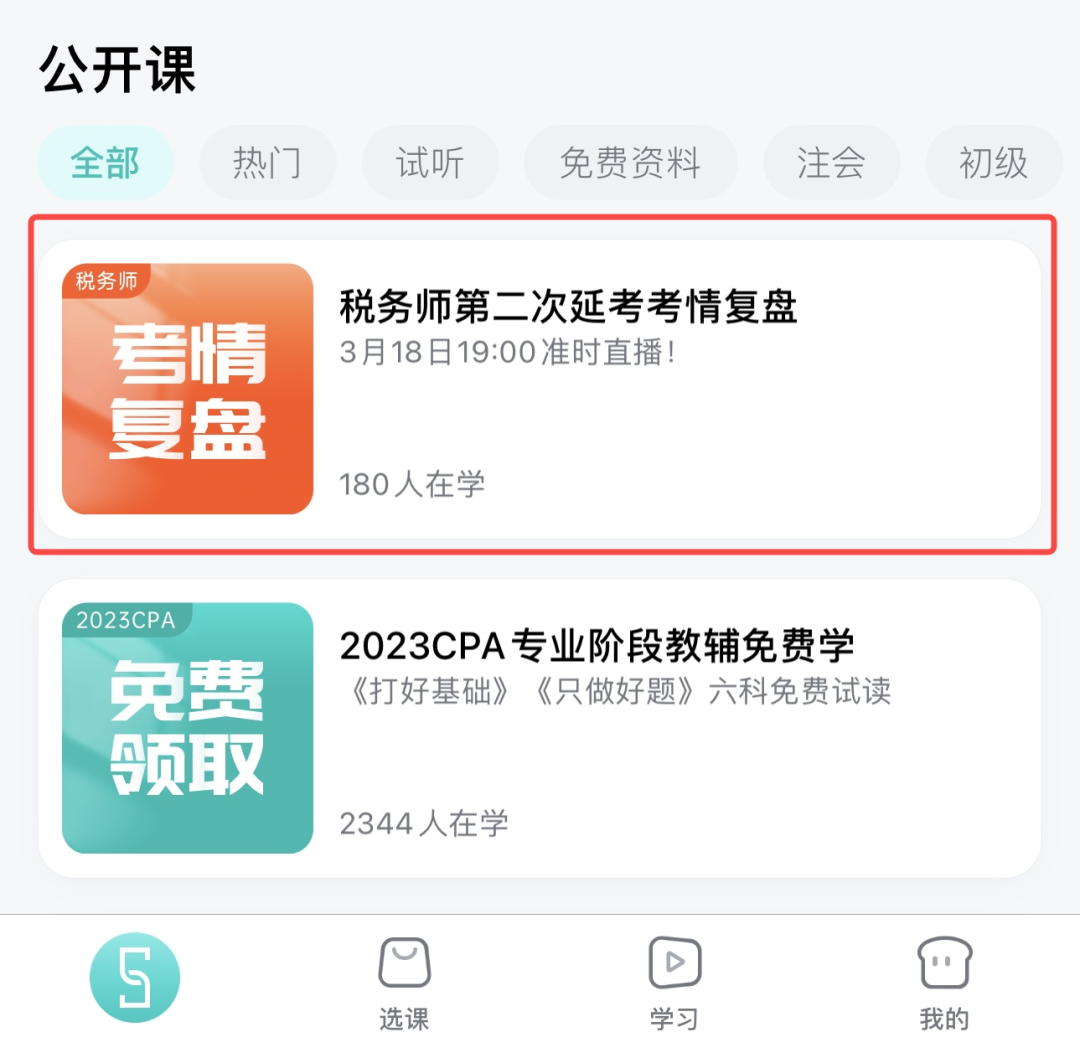Filter courses by 注会

(831, 163)
